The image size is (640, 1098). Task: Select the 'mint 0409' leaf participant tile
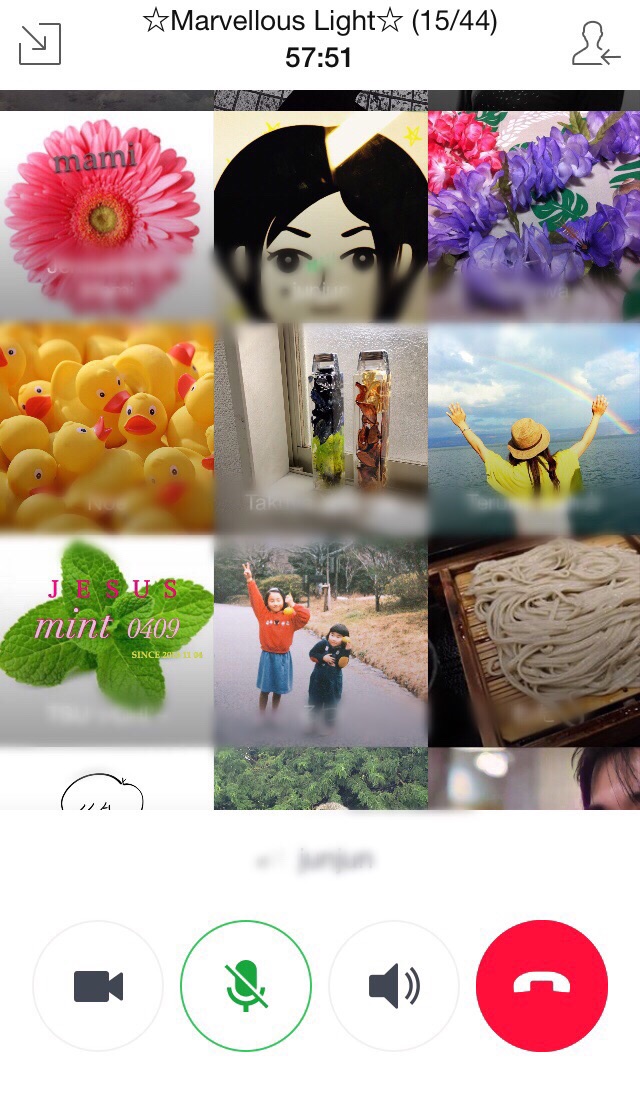[x=106, y=641]
